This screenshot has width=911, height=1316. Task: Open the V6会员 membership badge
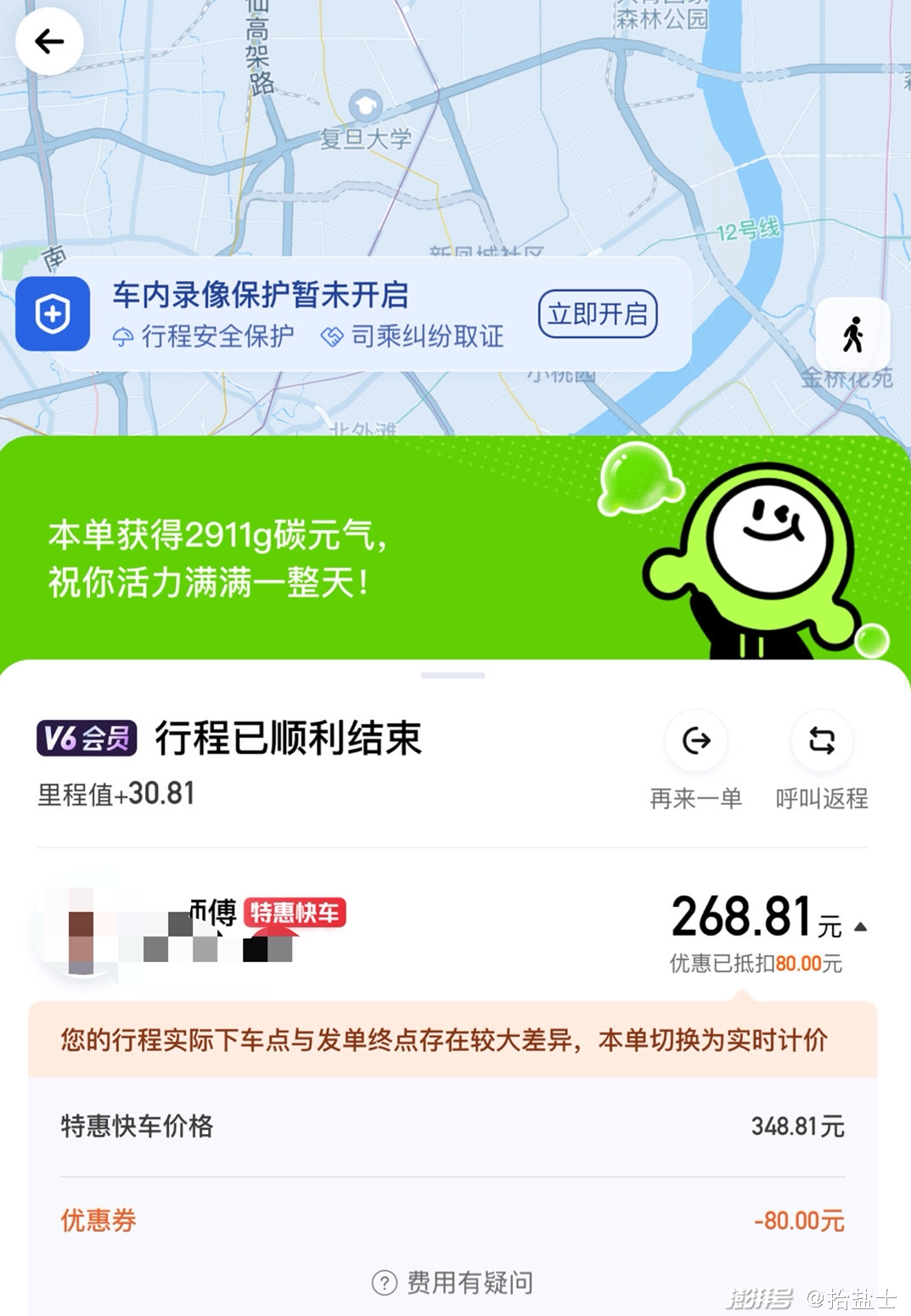[87, 738]
